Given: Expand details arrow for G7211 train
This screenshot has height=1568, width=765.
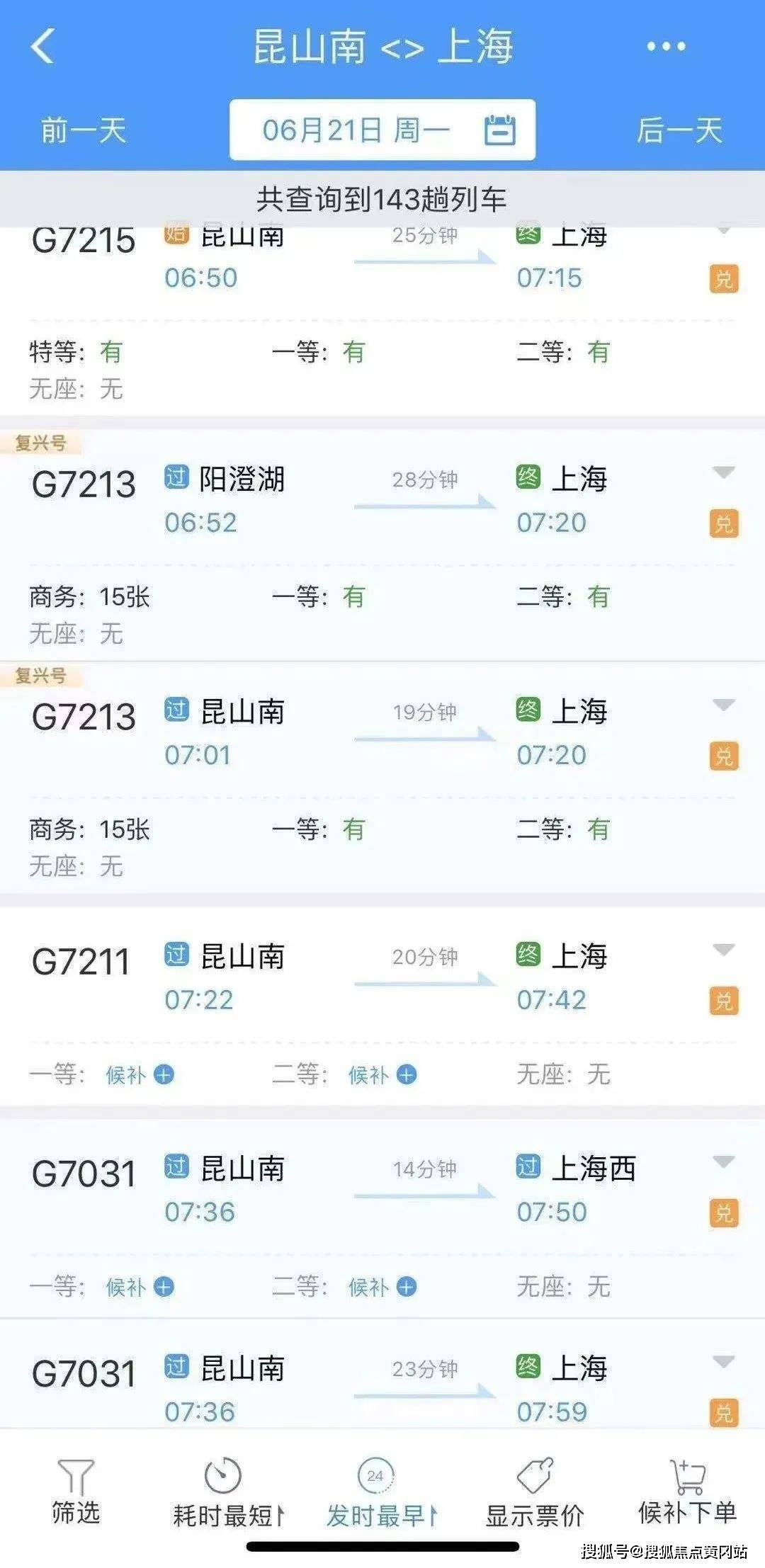Looking at the screenshot, I should click(723, 950).
